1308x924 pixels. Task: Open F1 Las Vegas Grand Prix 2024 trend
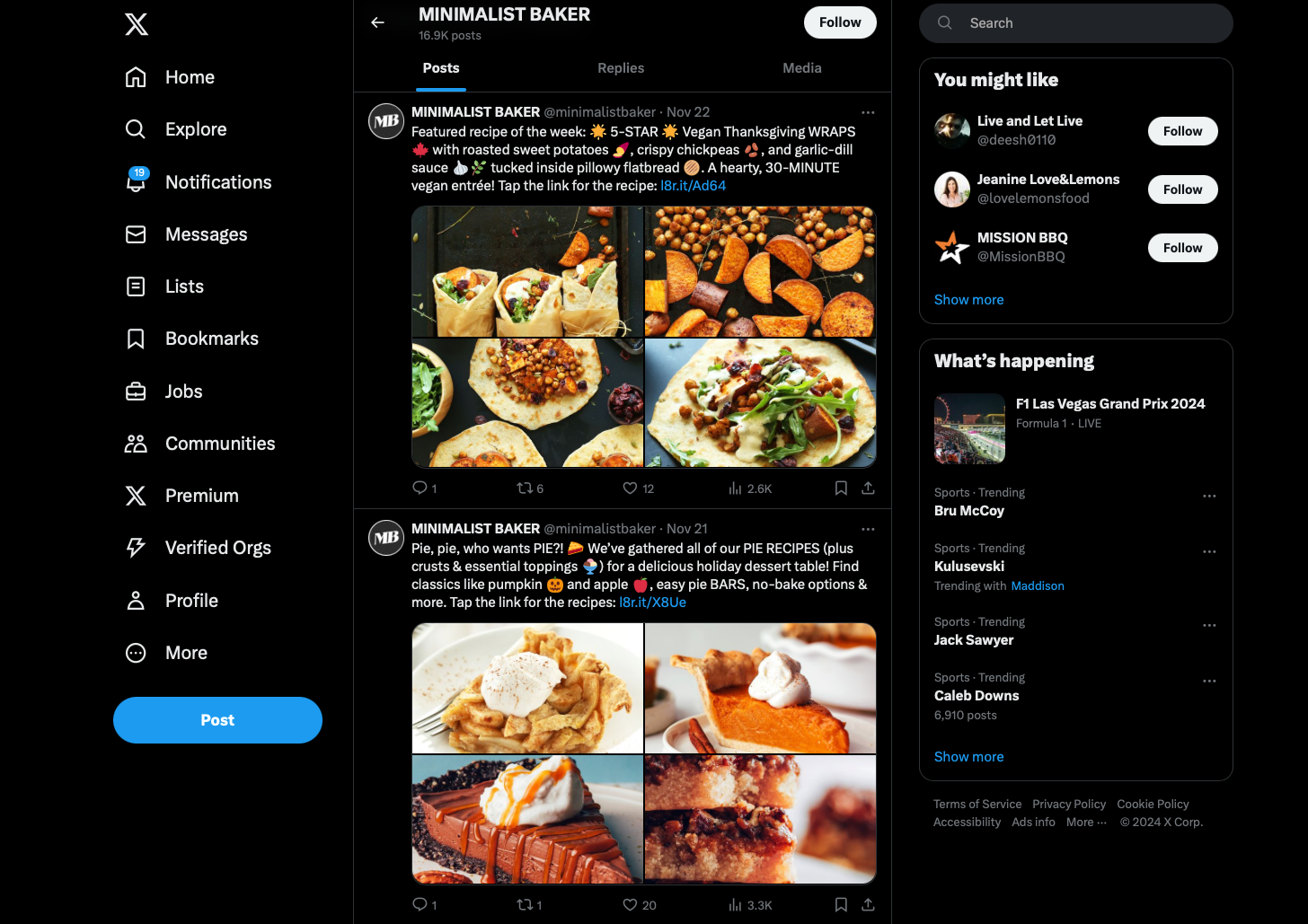1109,404
